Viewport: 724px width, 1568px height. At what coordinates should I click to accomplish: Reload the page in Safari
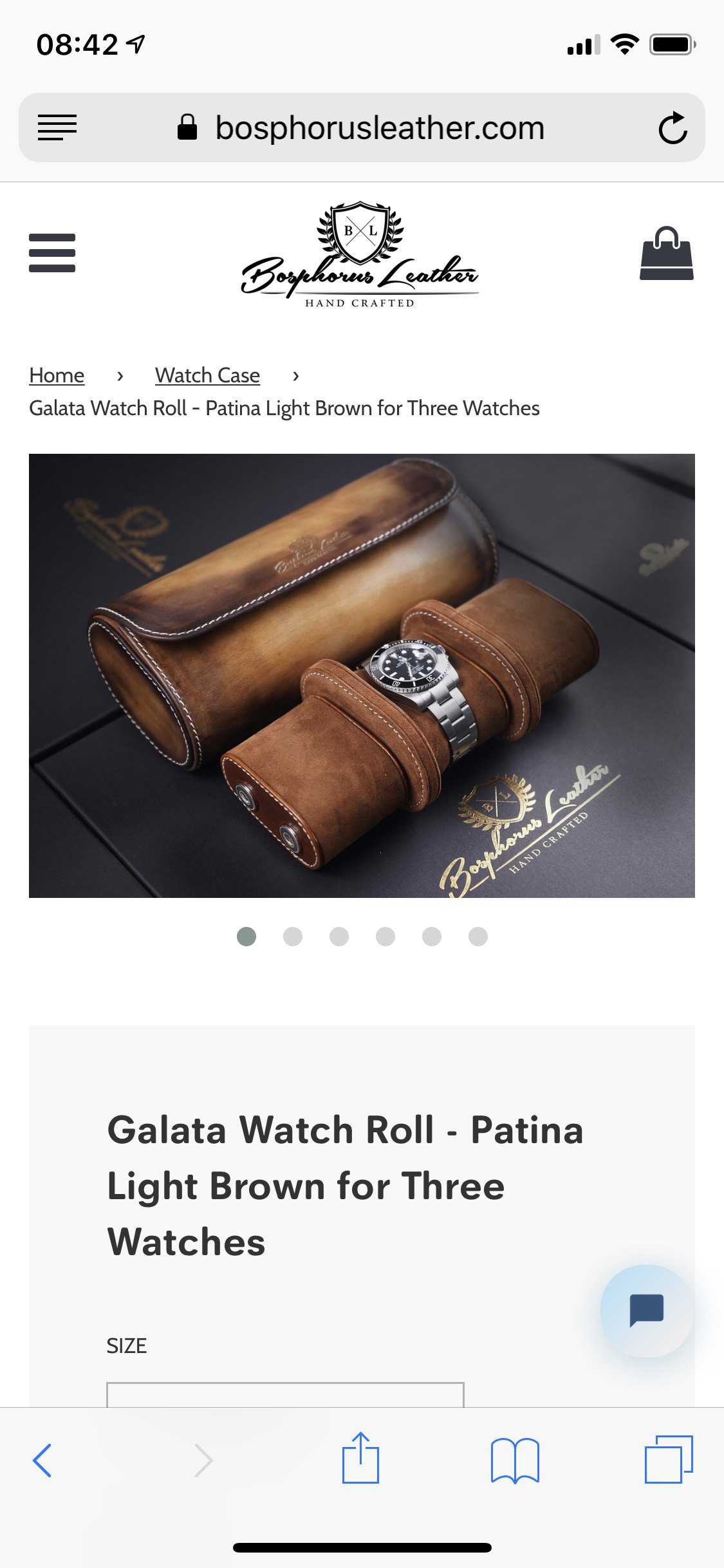[x=673, y=127]
